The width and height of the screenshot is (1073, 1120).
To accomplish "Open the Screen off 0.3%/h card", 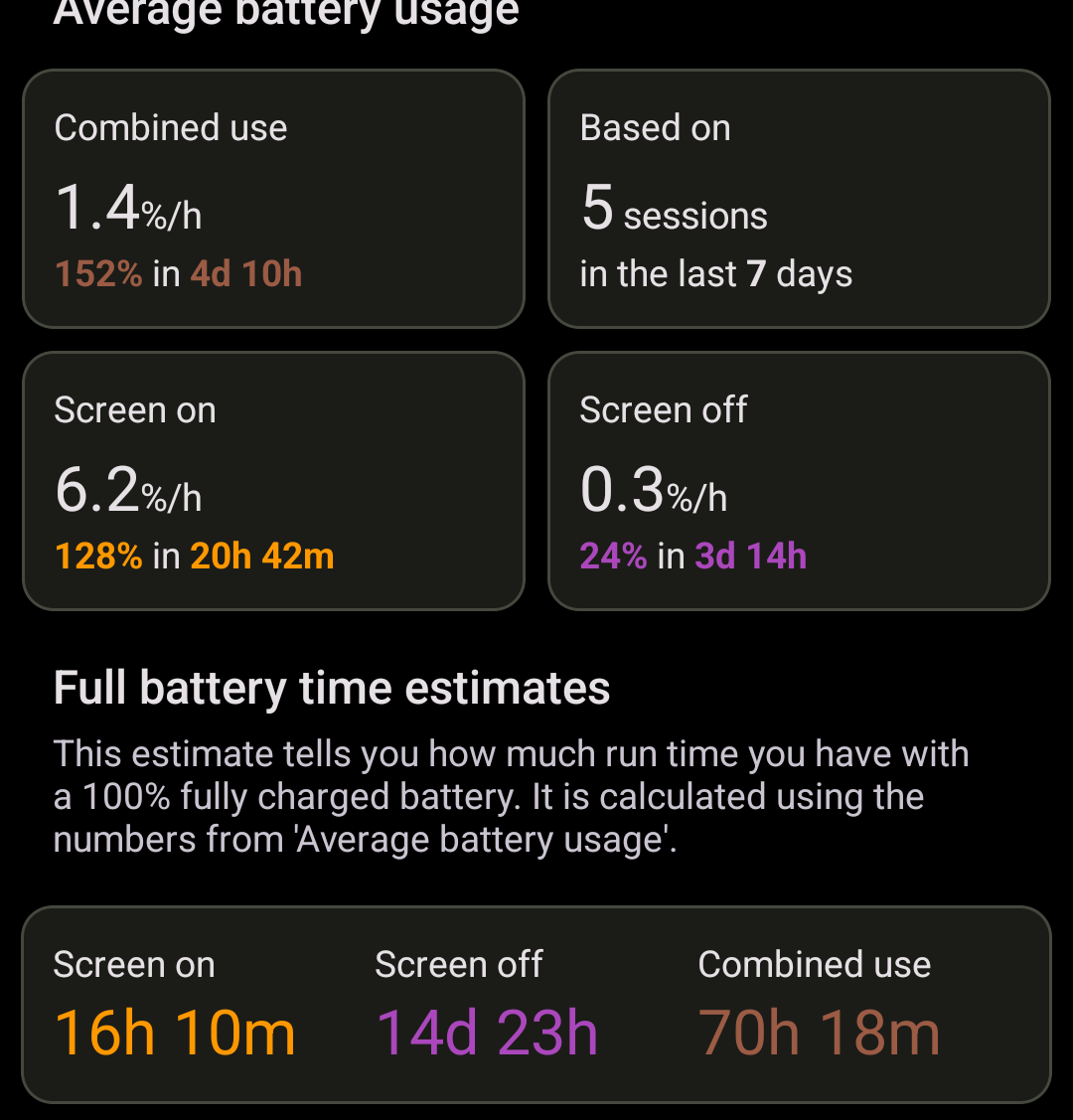I will point(799,481).
